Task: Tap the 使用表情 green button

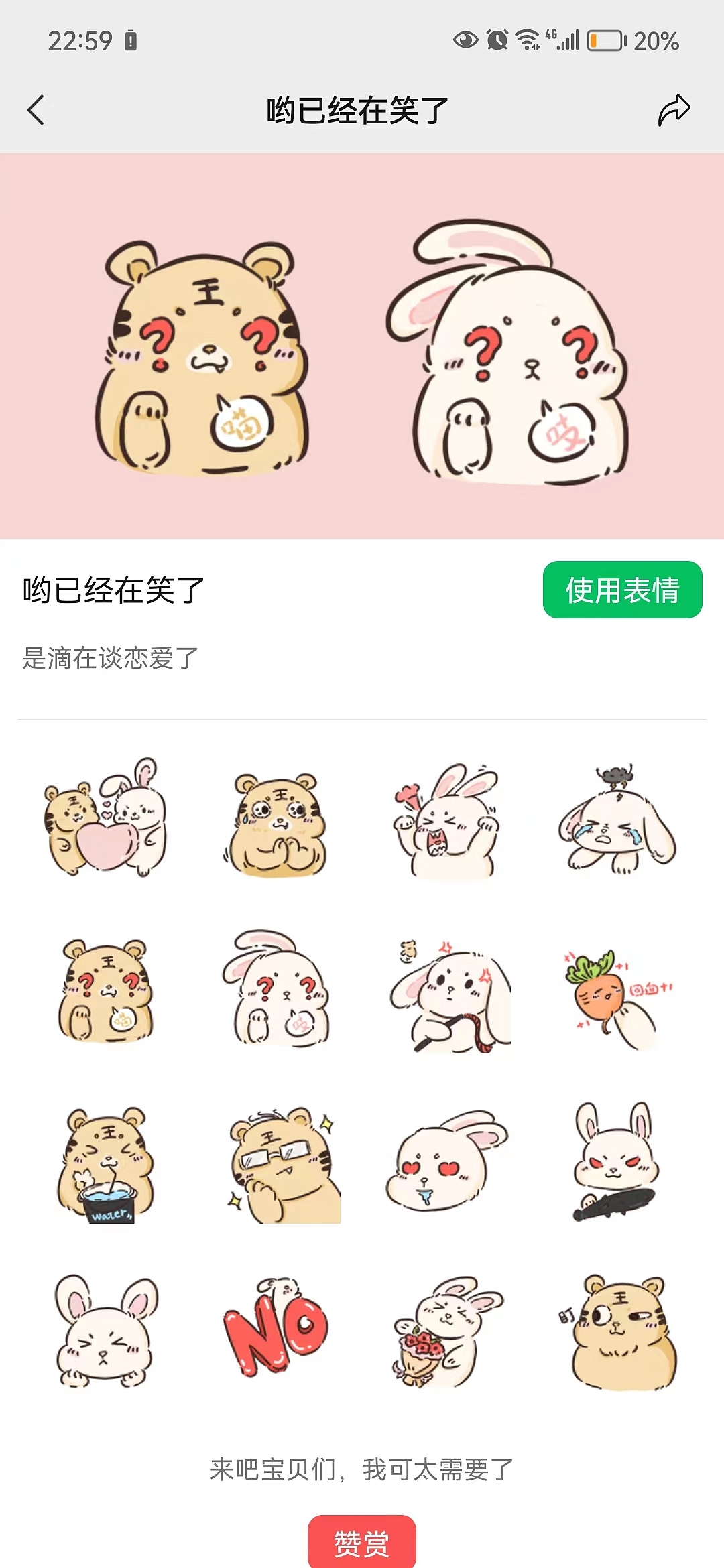Action: [623, 591]
